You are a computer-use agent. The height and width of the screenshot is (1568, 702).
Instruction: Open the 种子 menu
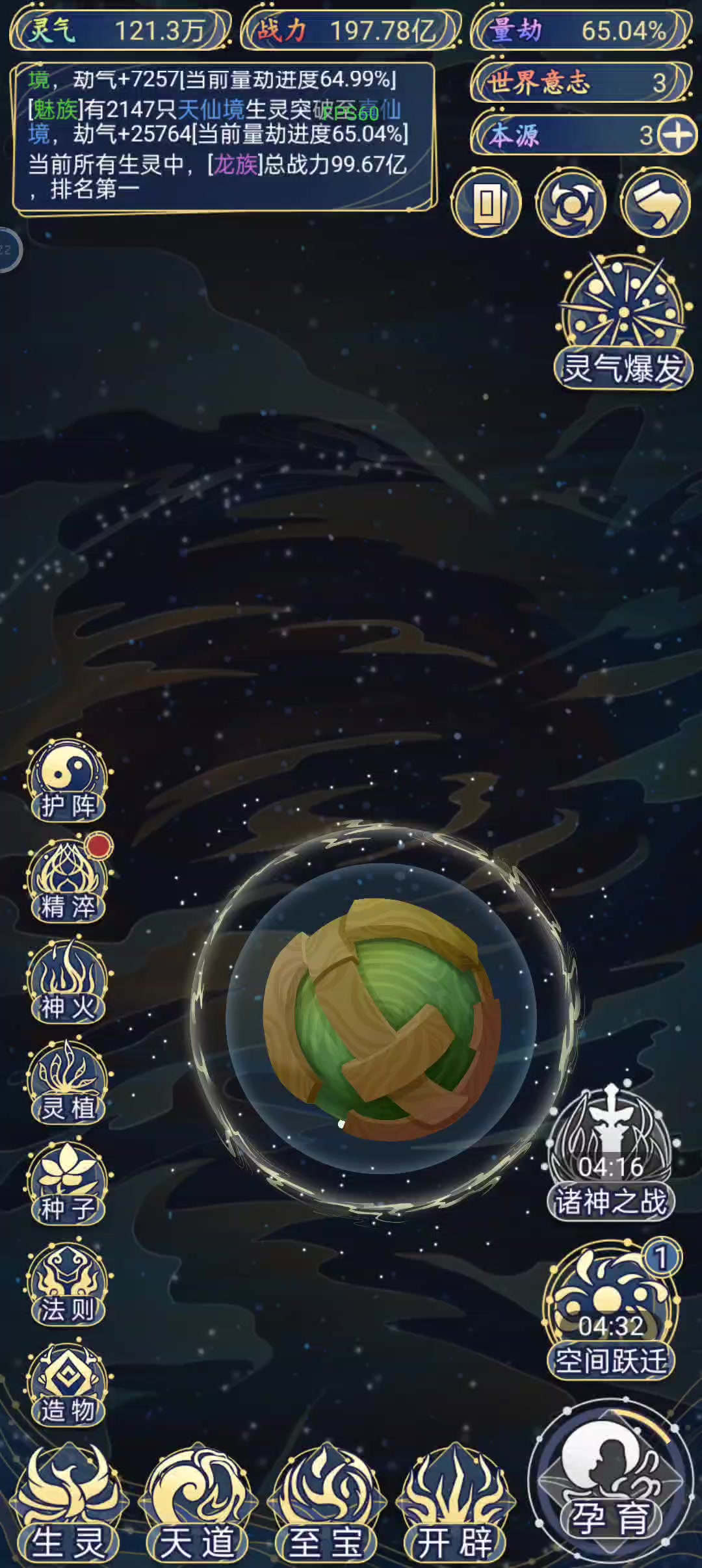click(68, 1181)
